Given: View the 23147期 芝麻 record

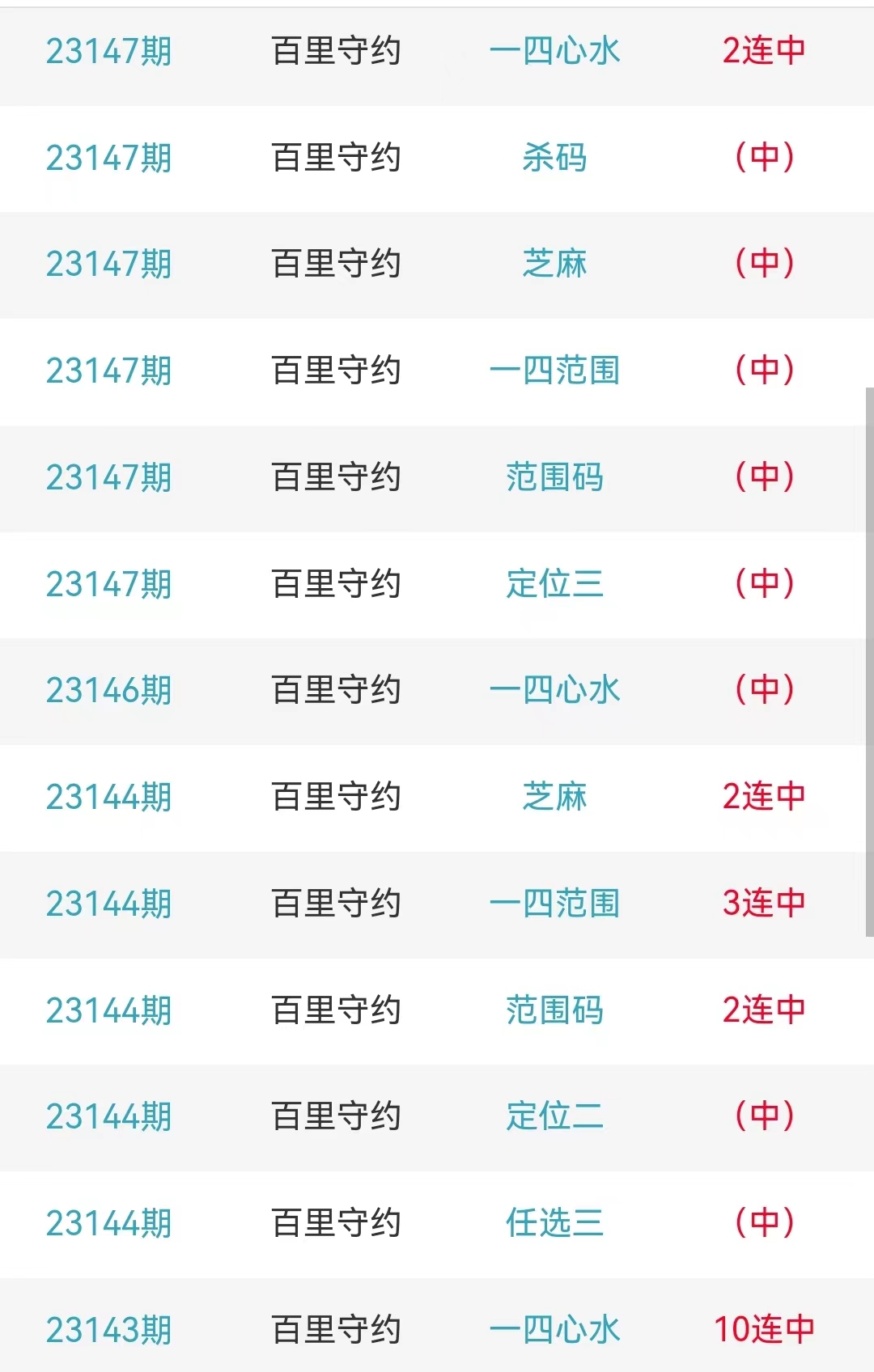Looking at the screenshot, I should 554,265.
